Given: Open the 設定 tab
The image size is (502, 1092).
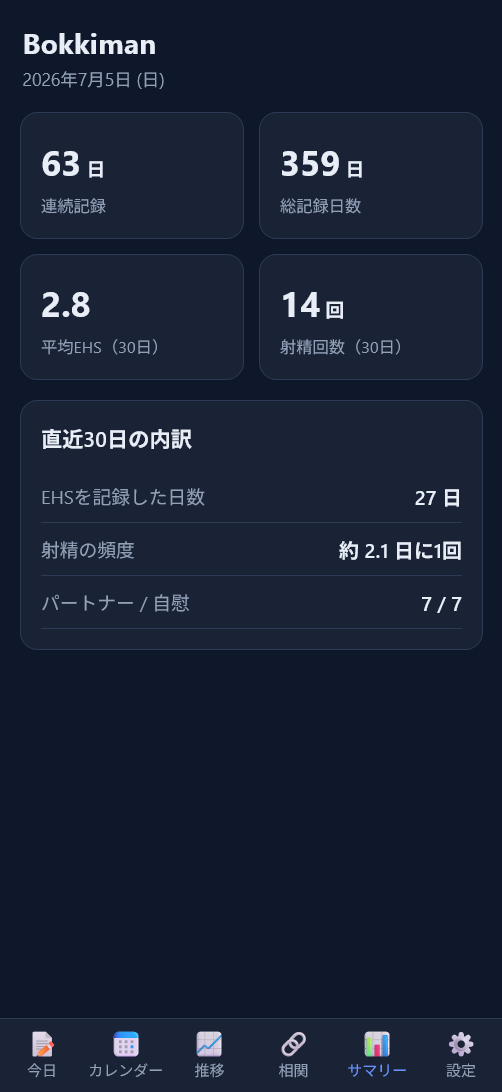Looking at the screenshot, I should [460, 1055].
